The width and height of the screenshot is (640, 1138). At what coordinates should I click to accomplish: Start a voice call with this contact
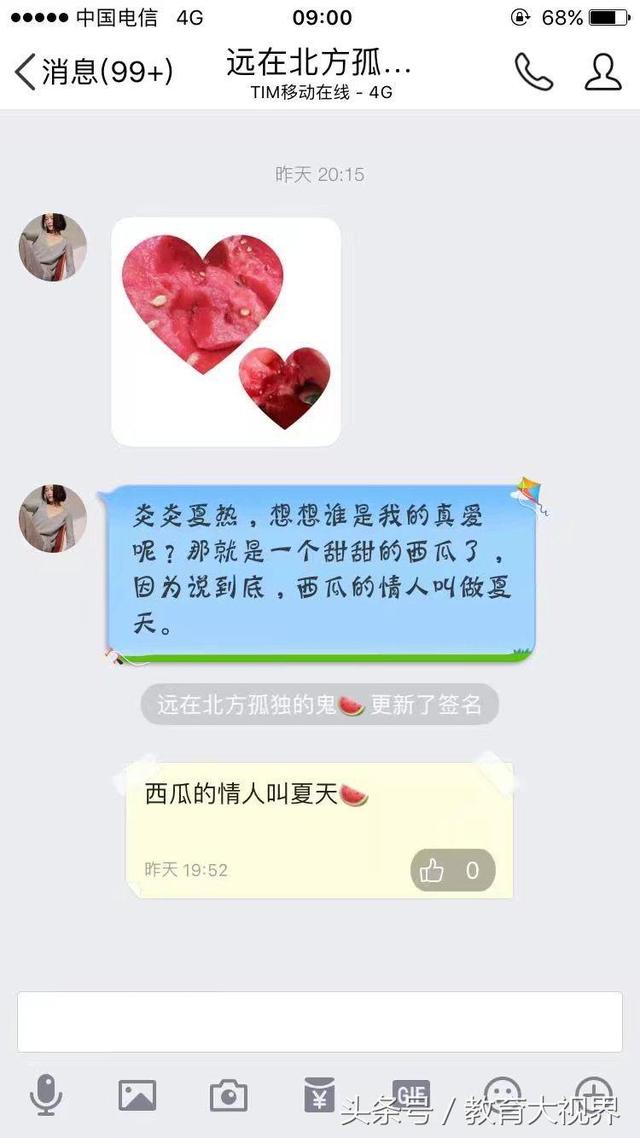(533, 71)
